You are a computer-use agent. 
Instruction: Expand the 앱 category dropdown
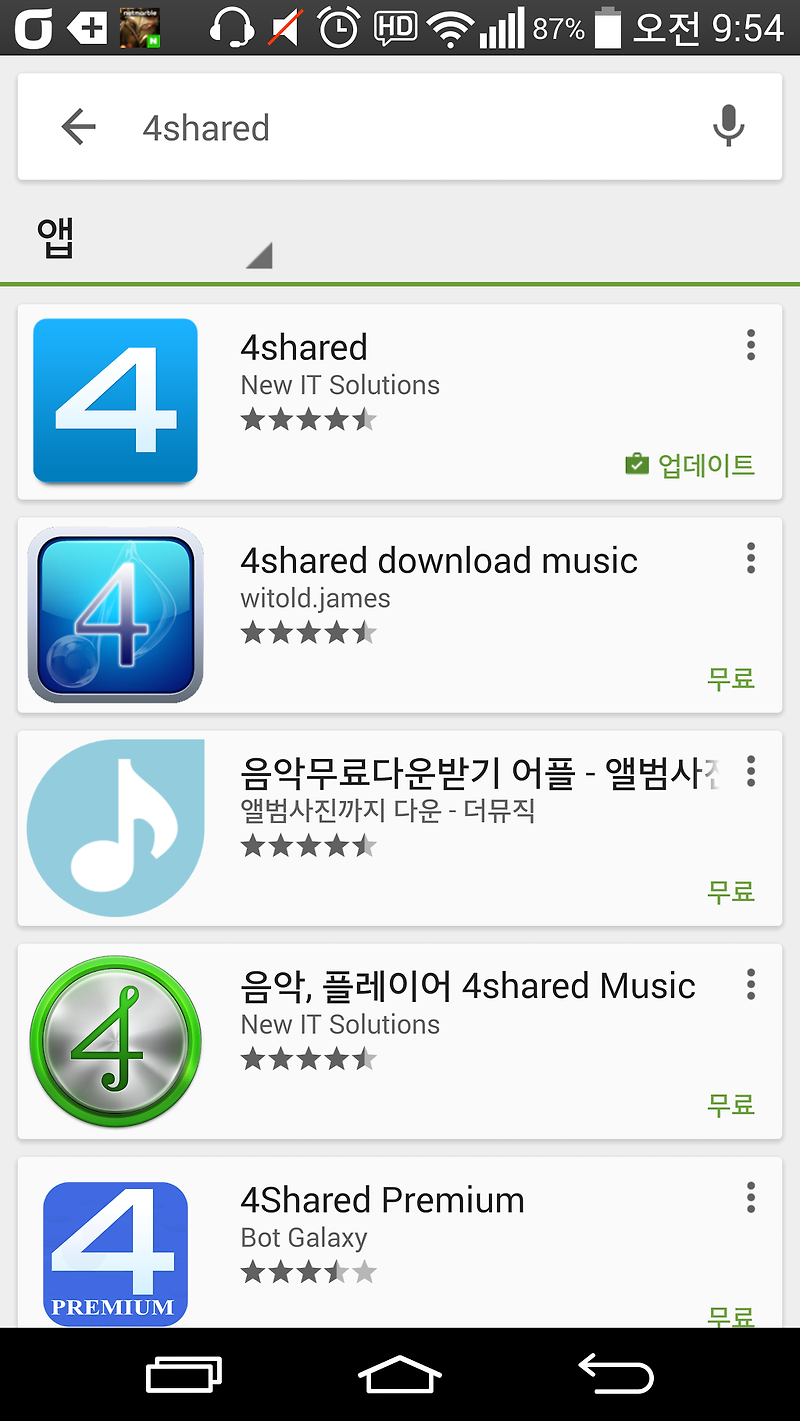click(x=150, y=242)
